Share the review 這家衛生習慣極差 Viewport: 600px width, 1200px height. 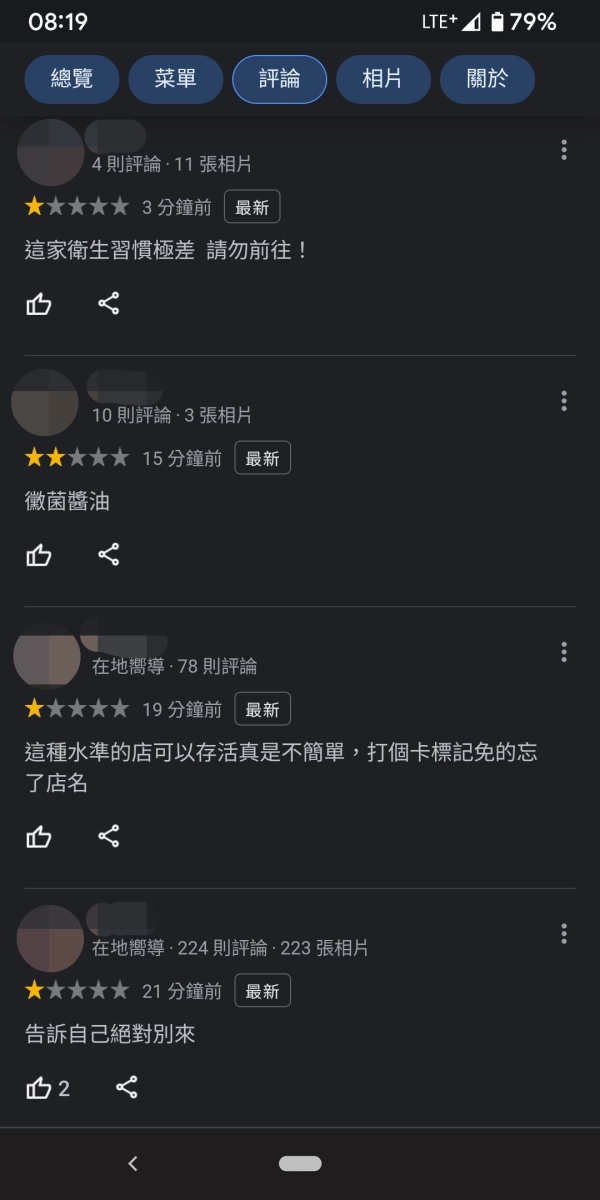[x=109, y=304]
